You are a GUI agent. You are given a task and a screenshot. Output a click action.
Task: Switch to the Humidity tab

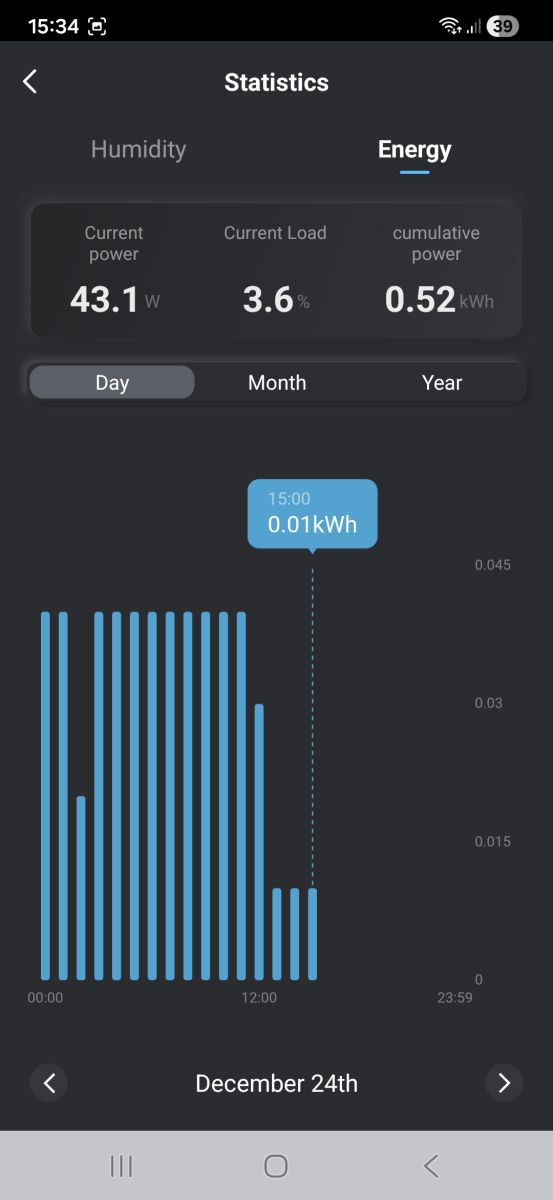pos(138,149)
